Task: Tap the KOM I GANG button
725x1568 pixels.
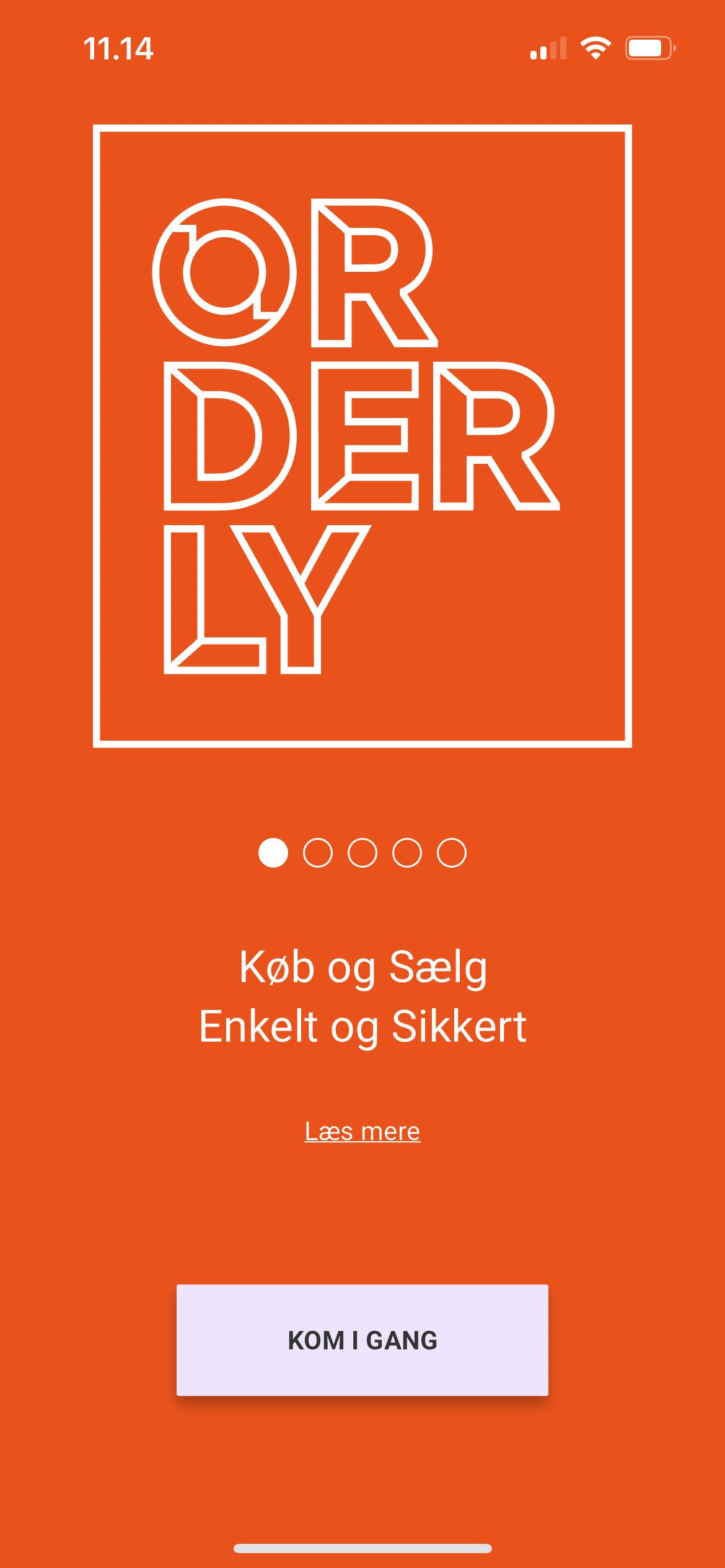Action: pyautogui.click(x=362, y=1340)
